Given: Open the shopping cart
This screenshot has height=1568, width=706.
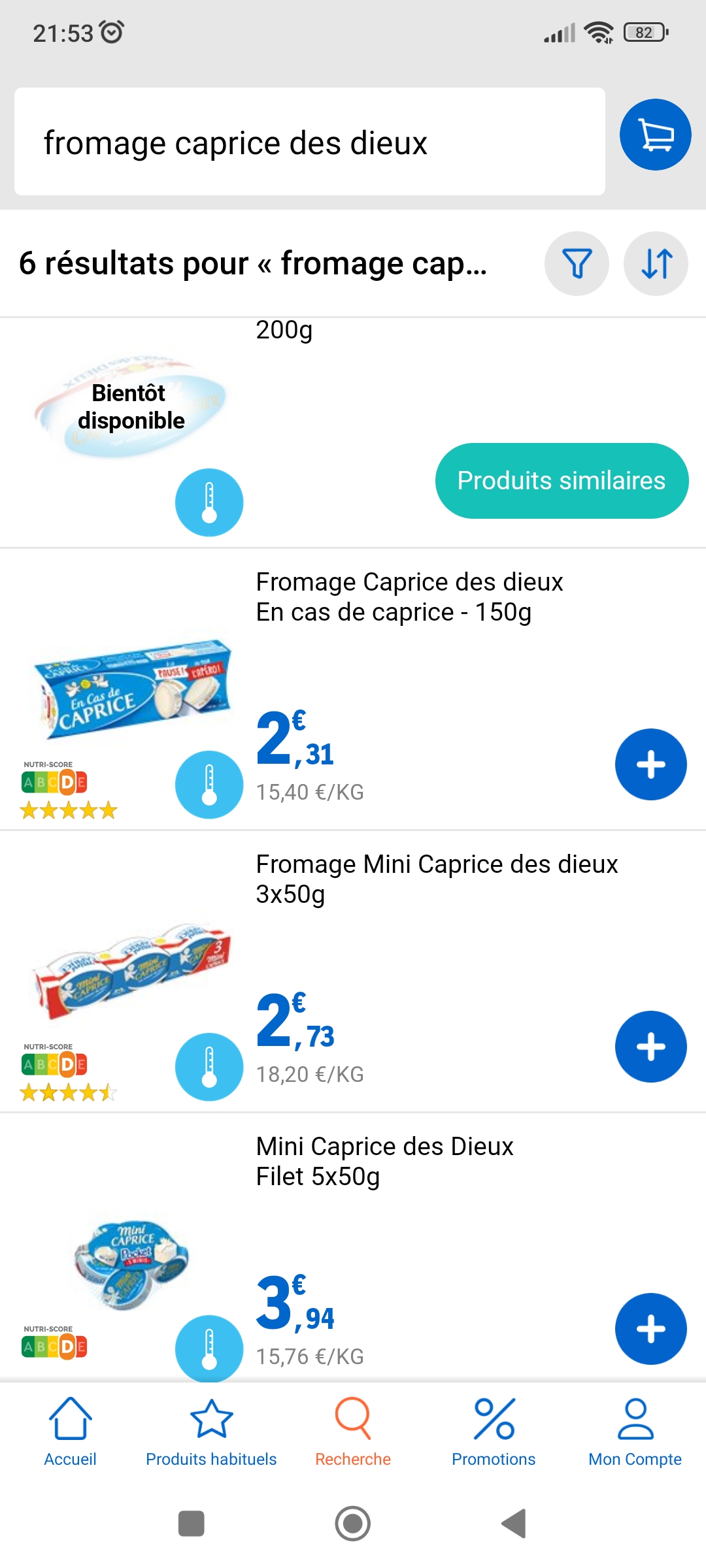Looking at the screenshot, I should 655,135.
